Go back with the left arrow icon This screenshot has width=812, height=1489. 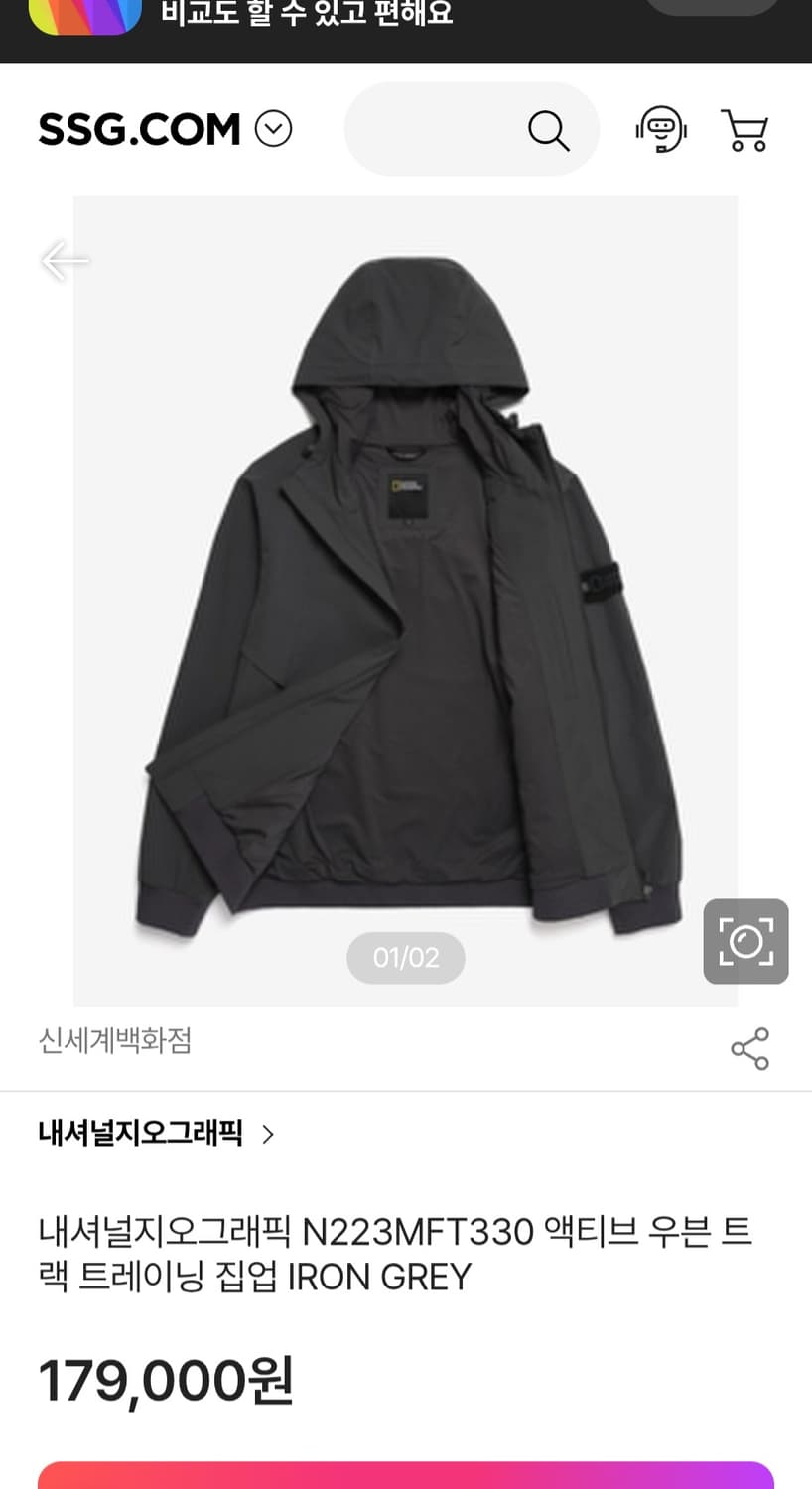tap(64, 260)
